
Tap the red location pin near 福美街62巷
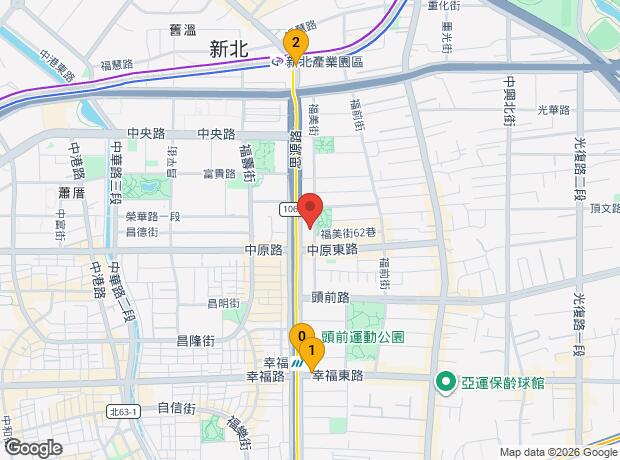tap(310, 210)
